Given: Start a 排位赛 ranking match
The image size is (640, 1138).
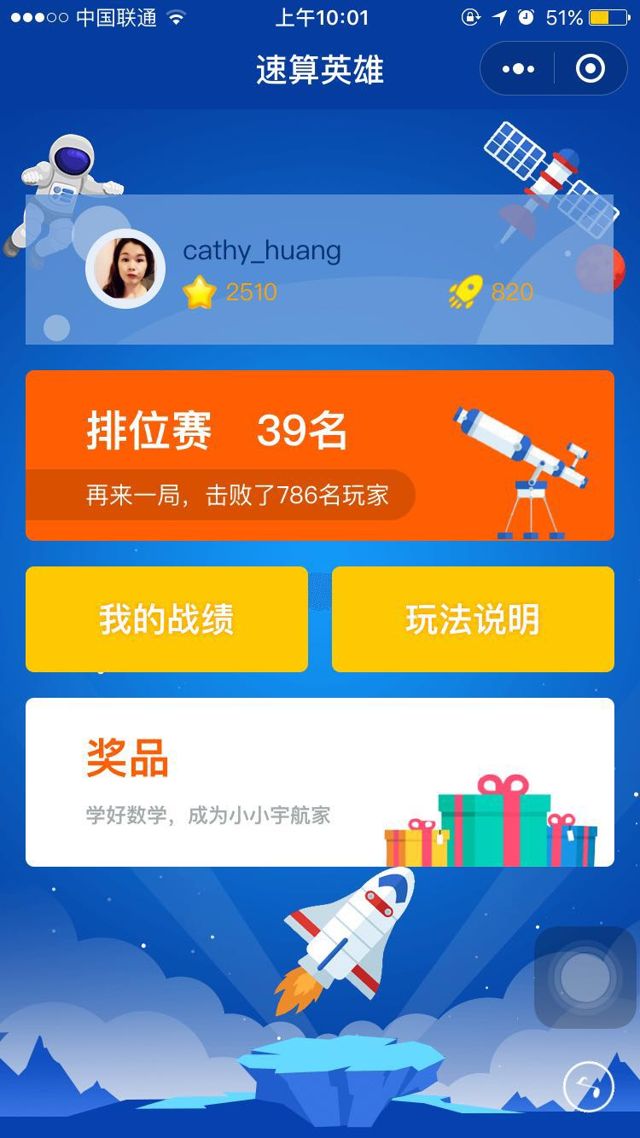Looking at the screenshot, I should (x=319, y=455).
